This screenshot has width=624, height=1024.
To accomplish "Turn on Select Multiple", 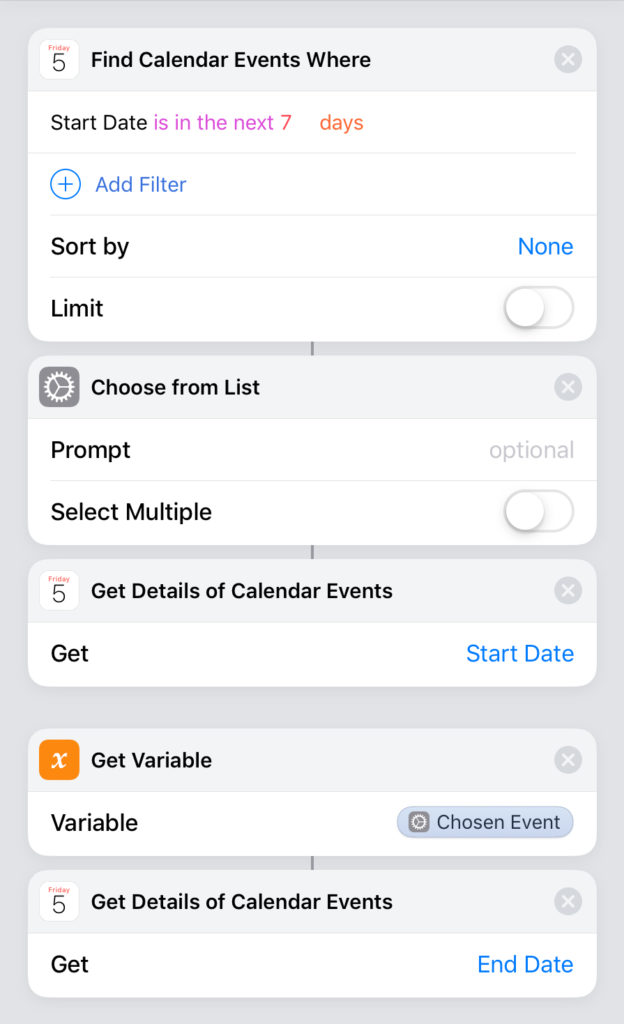I will pyautogui.click(x=539, y=511).
